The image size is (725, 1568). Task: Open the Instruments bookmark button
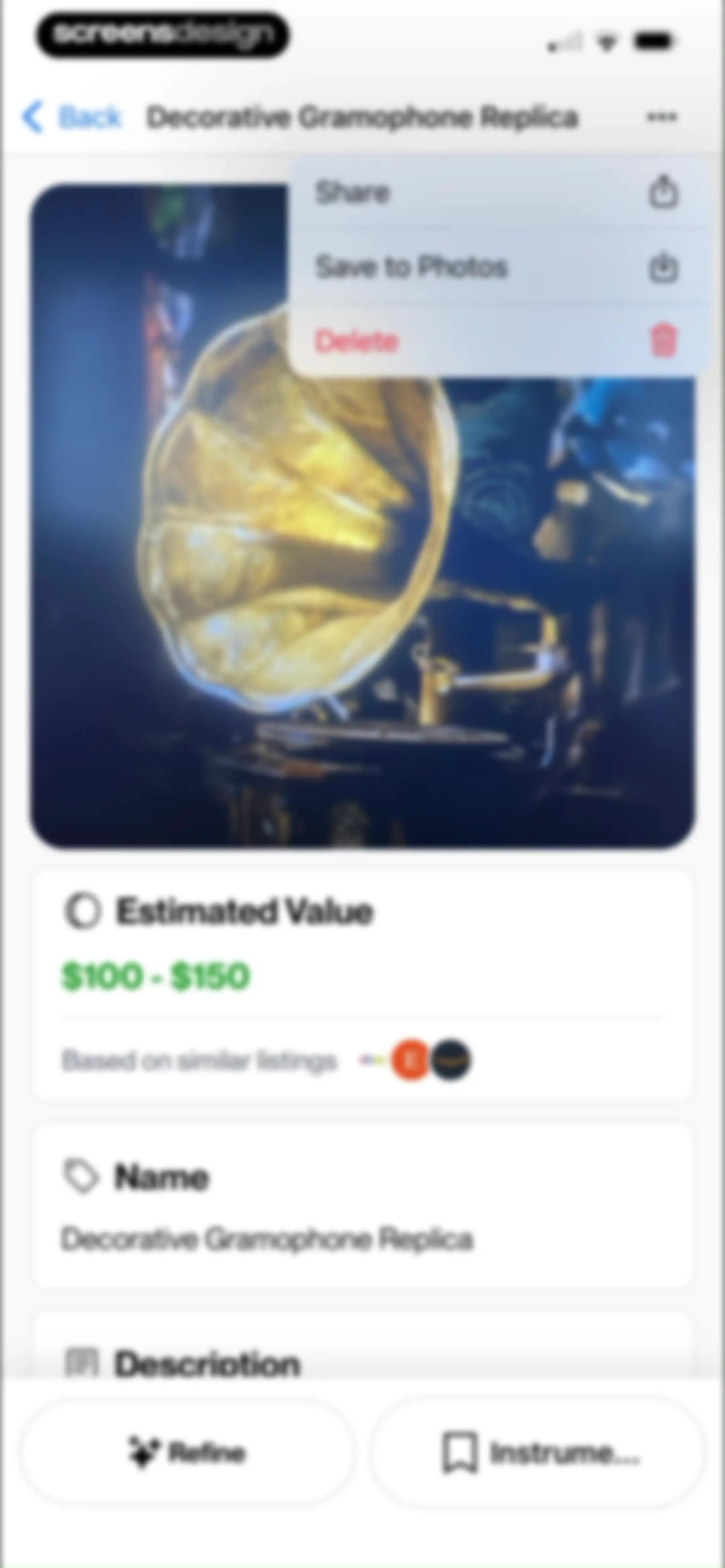pyautogui.click(x=539, y=1453)
